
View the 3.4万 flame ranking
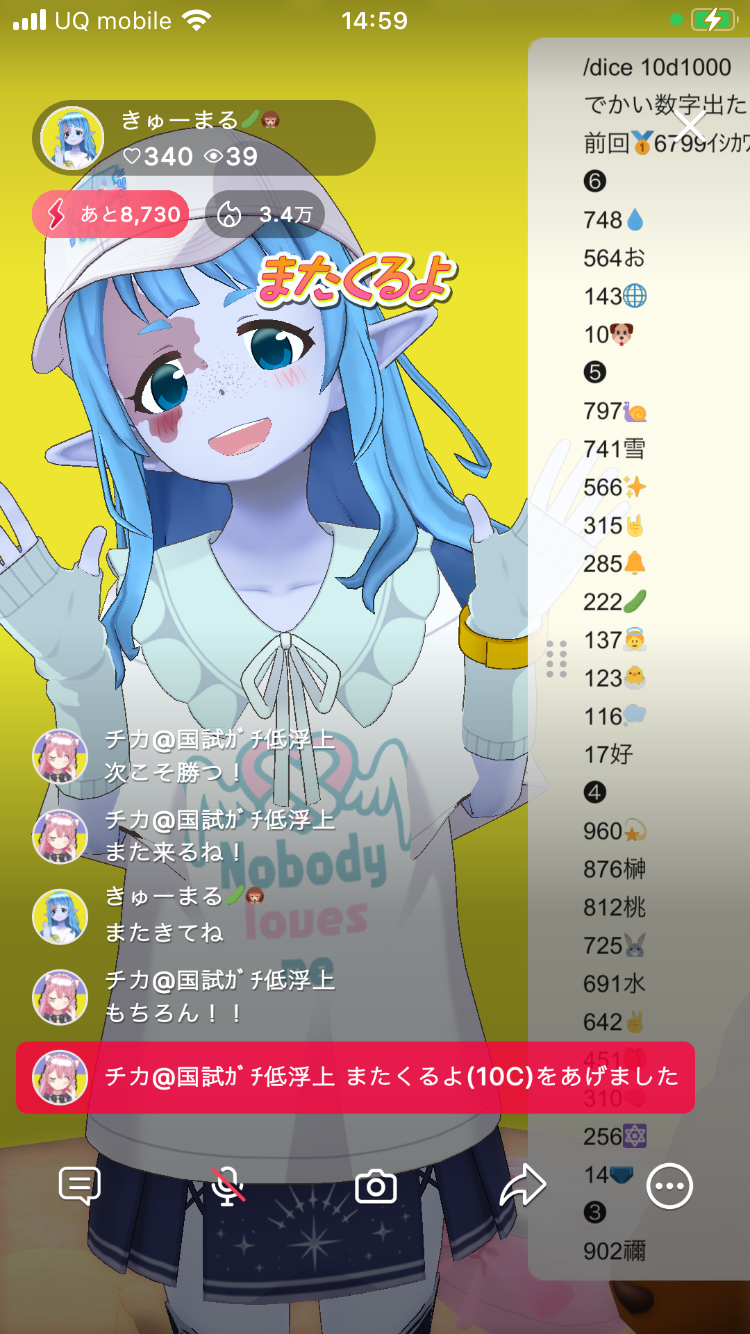pyautogui.click(x=265, y=214)
